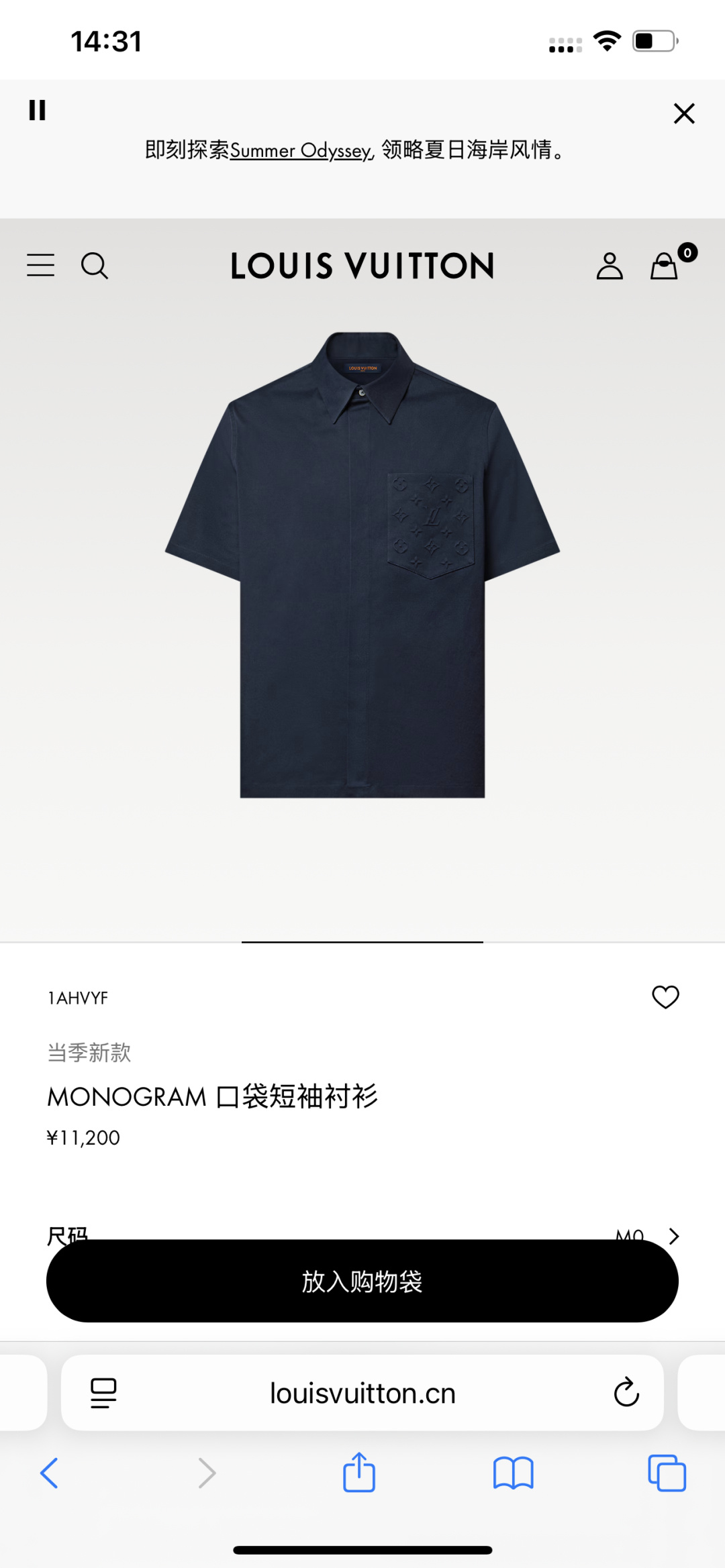
Task: Pause the announcement banner rotation
Action: [x=38, y=110]
